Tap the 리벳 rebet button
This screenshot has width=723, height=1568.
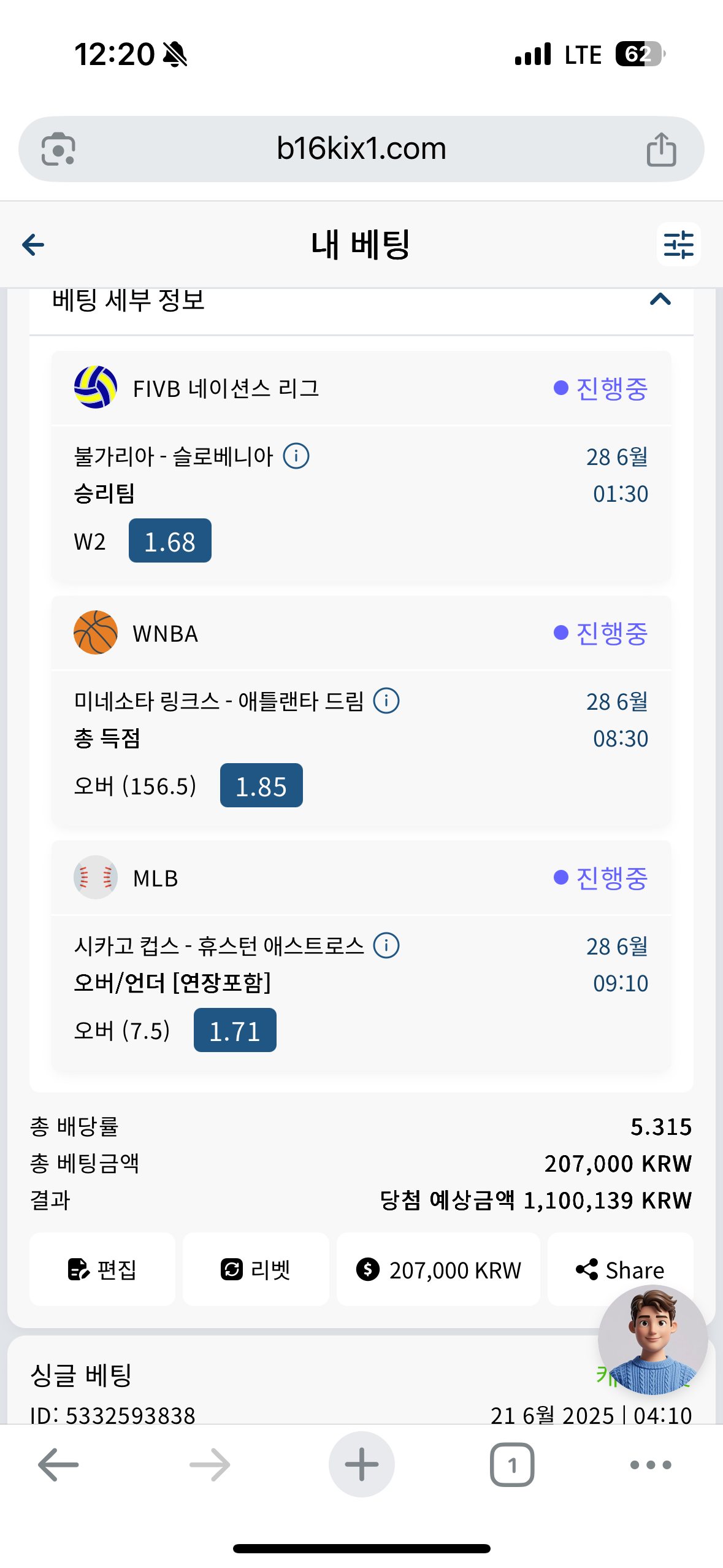point(256,1269)
